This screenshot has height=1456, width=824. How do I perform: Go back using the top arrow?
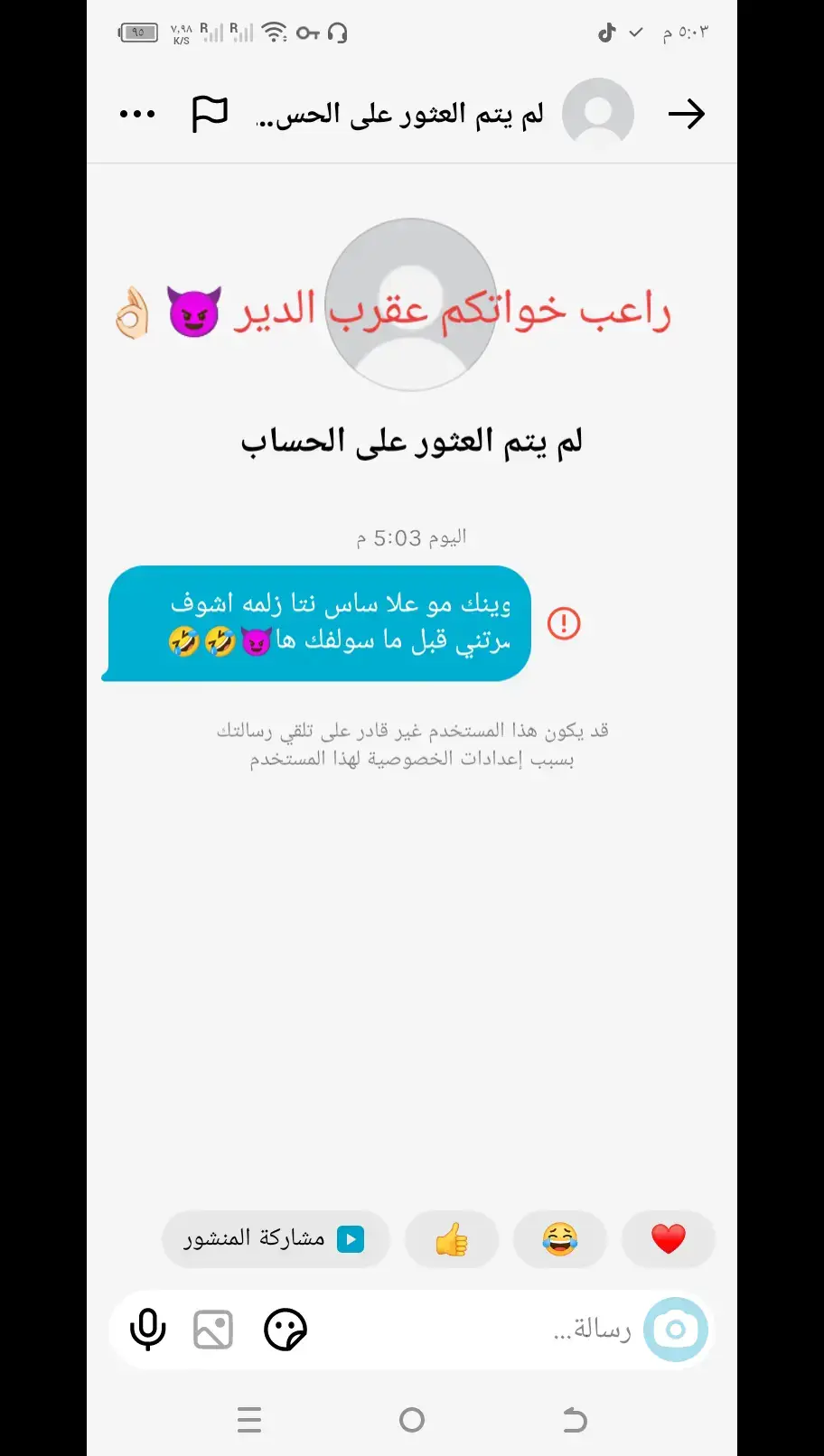[687, 115]
